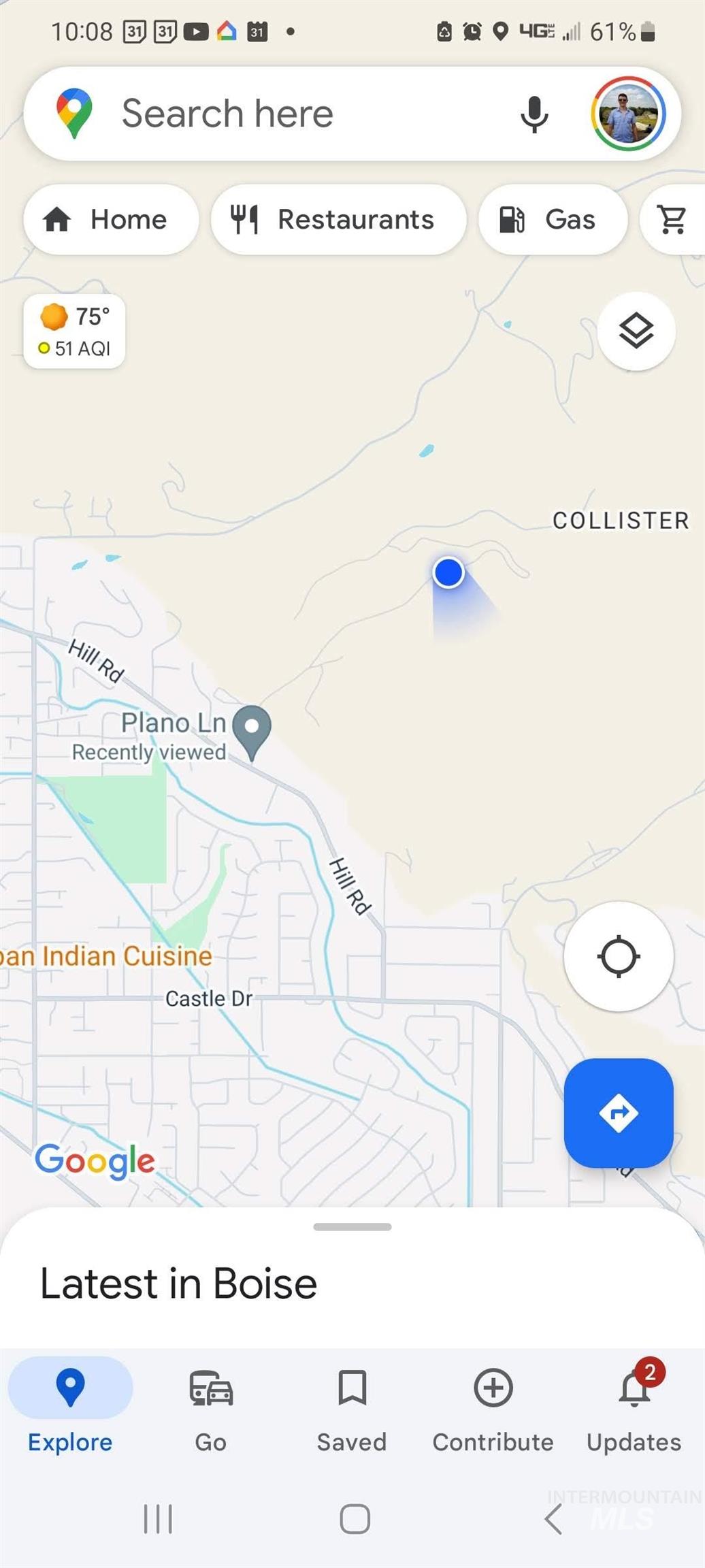
Task: Tap the system back button
Action: coord(553,1519)
